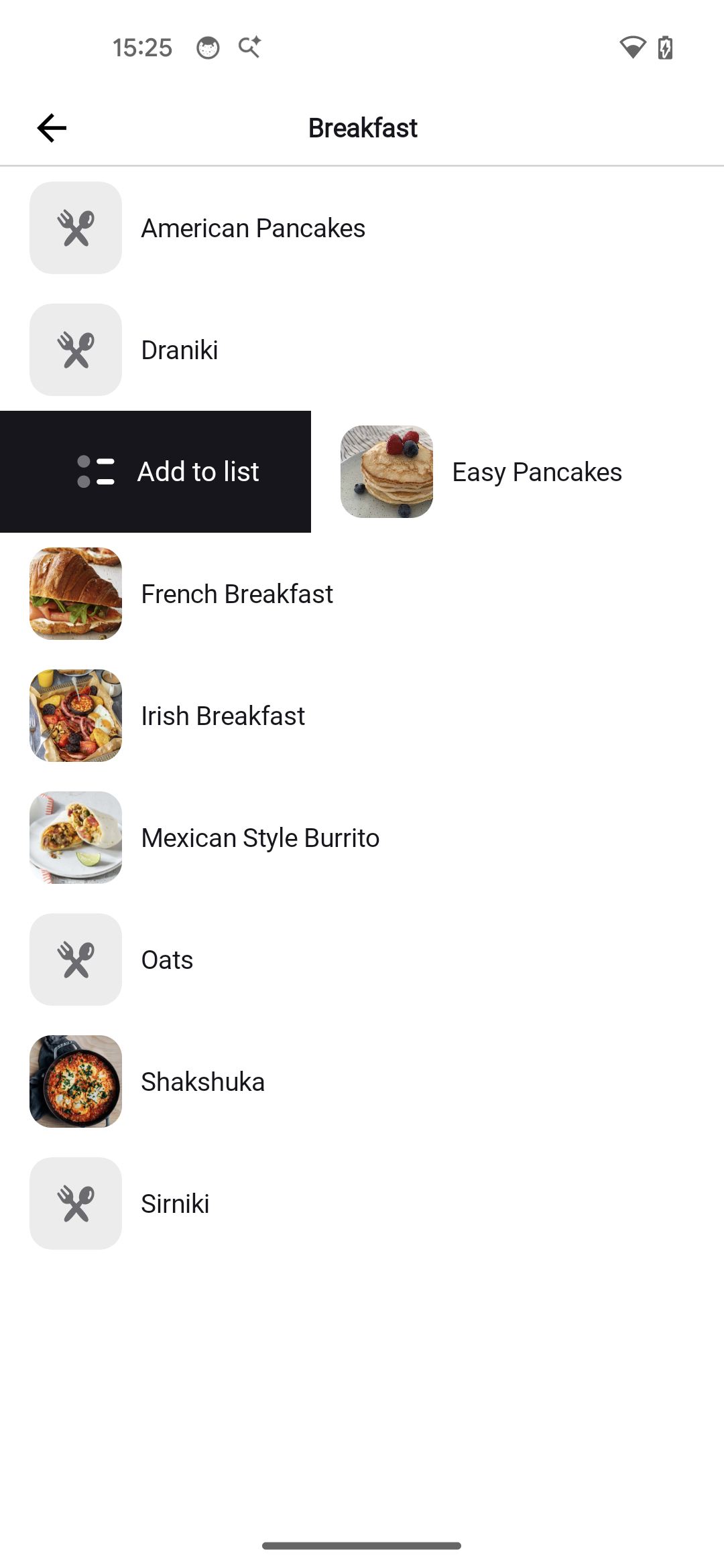
Task: Open the Mexican Style Burrito recipe
Action: pyautogui.click(x=260, y=837)
